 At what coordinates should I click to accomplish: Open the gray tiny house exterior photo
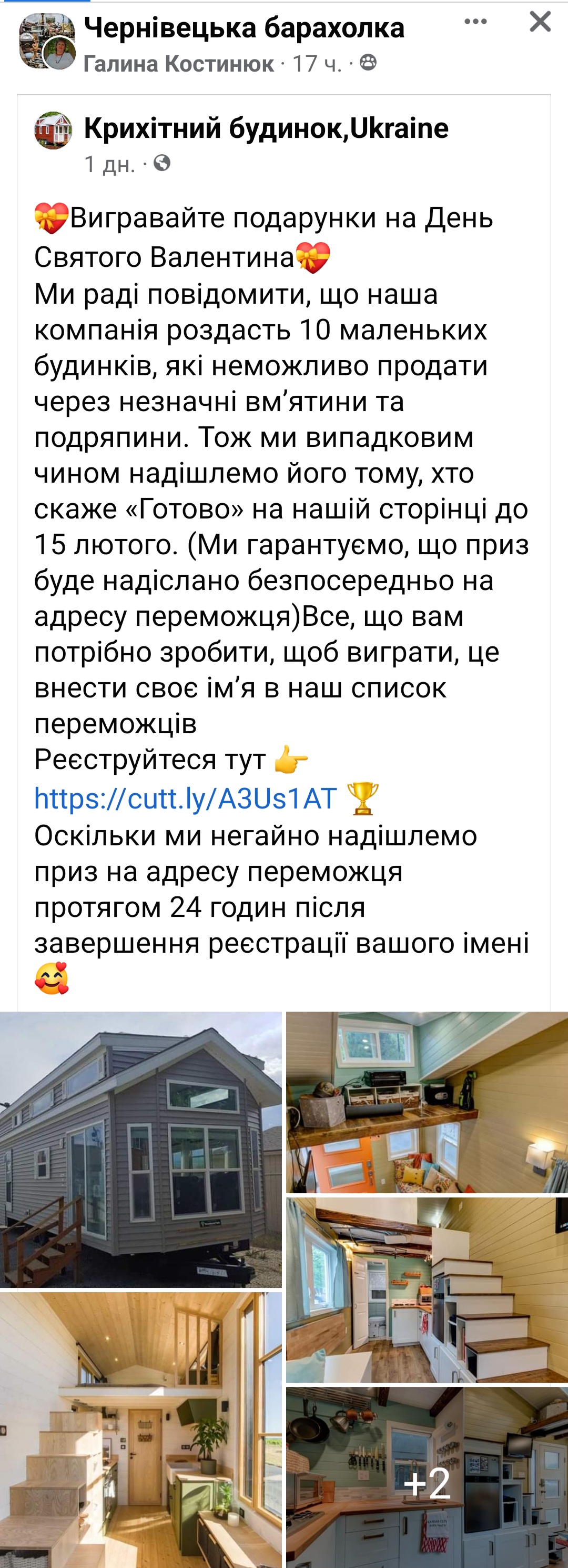[140, 1149]
